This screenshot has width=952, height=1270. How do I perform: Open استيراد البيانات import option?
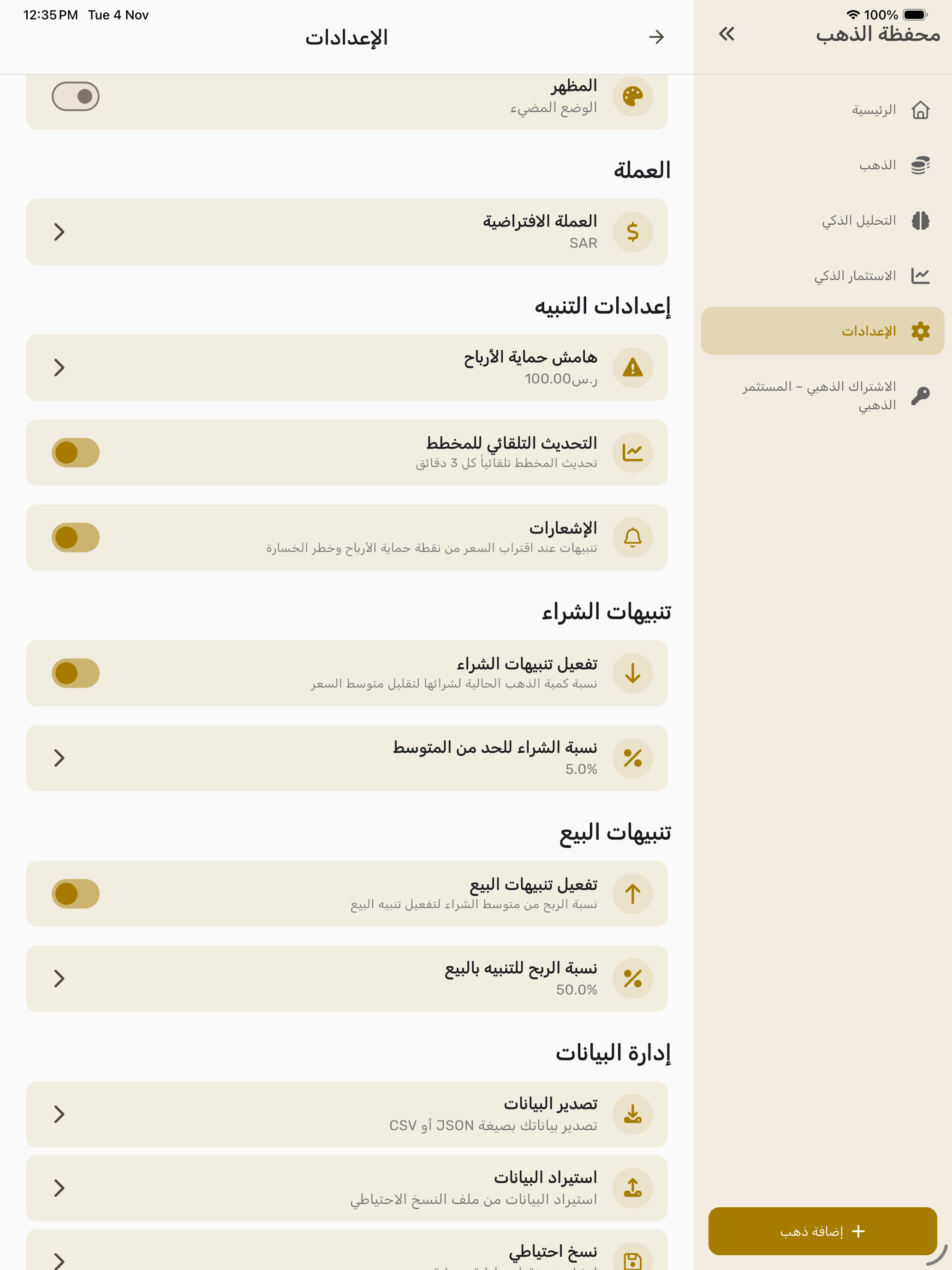tap(346, 1187)
